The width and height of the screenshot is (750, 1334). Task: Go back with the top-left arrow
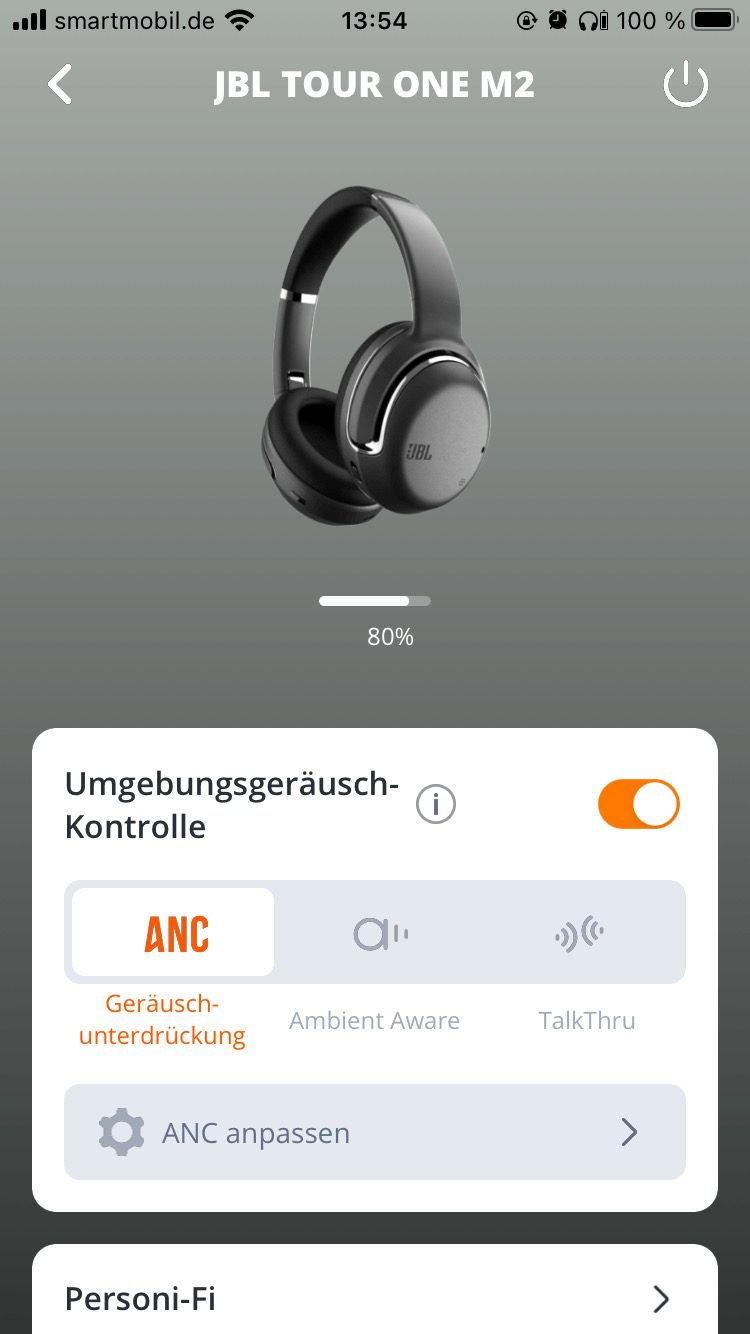(60, 85)
